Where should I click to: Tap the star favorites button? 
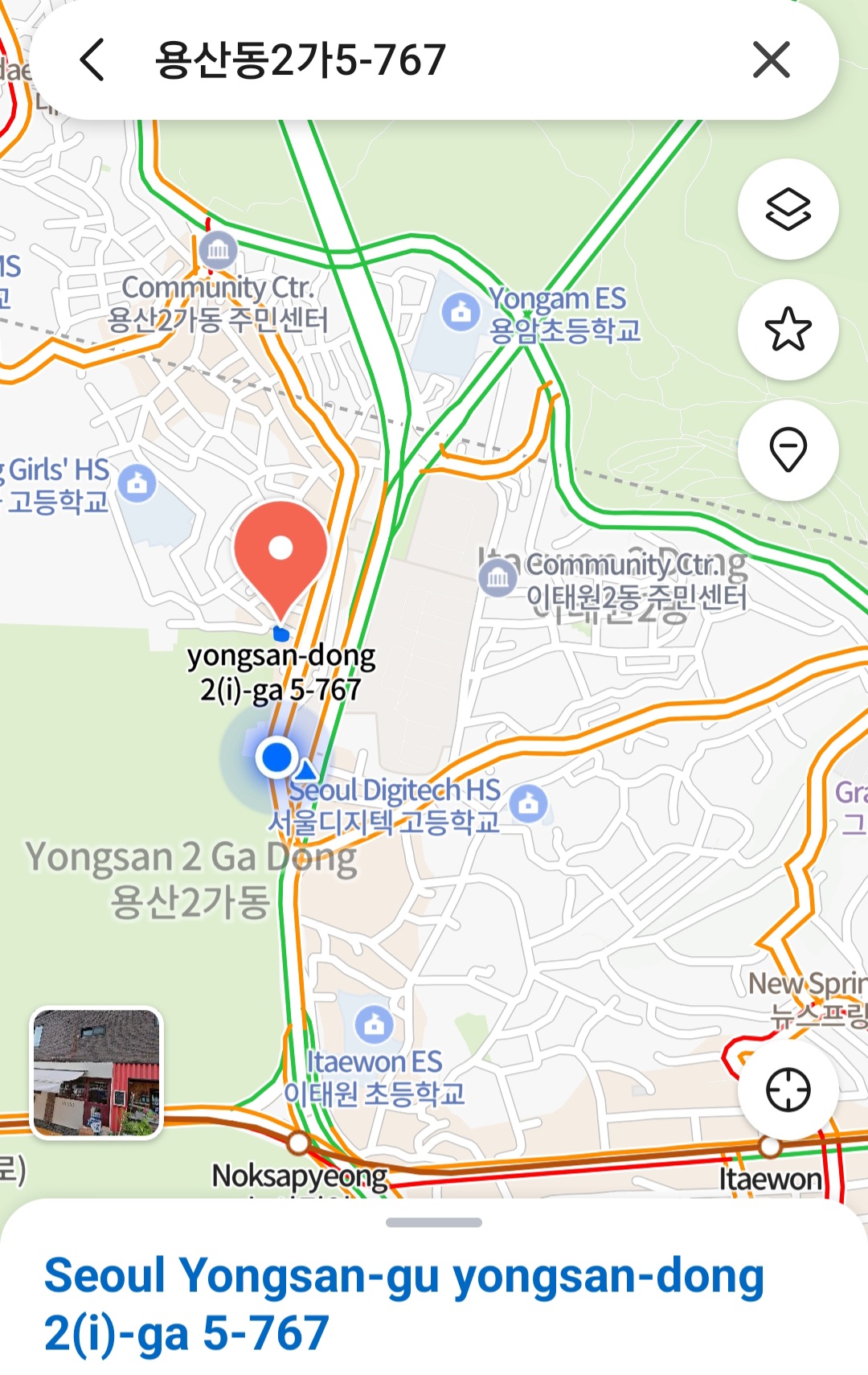coord(788,330)
